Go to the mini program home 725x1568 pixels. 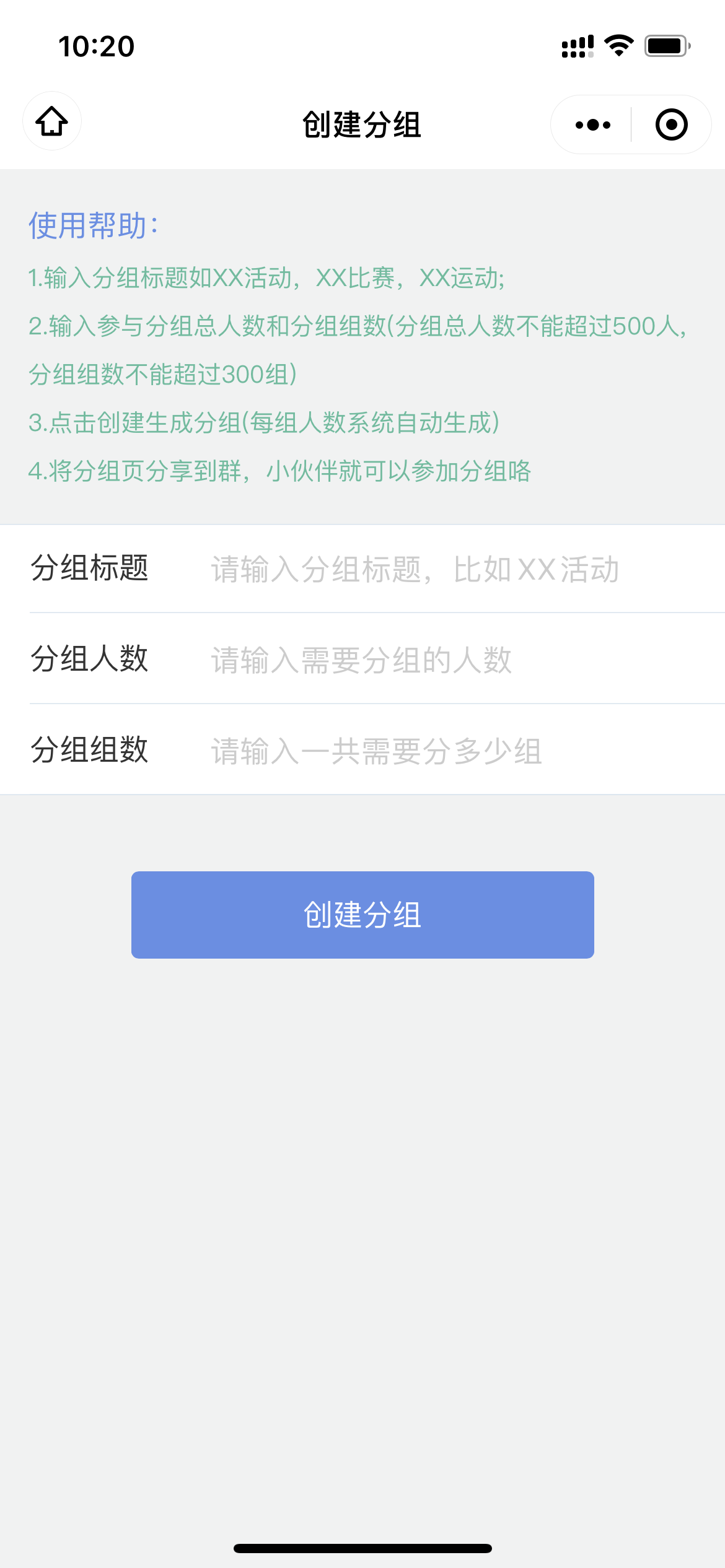click(x=52, y=121)
